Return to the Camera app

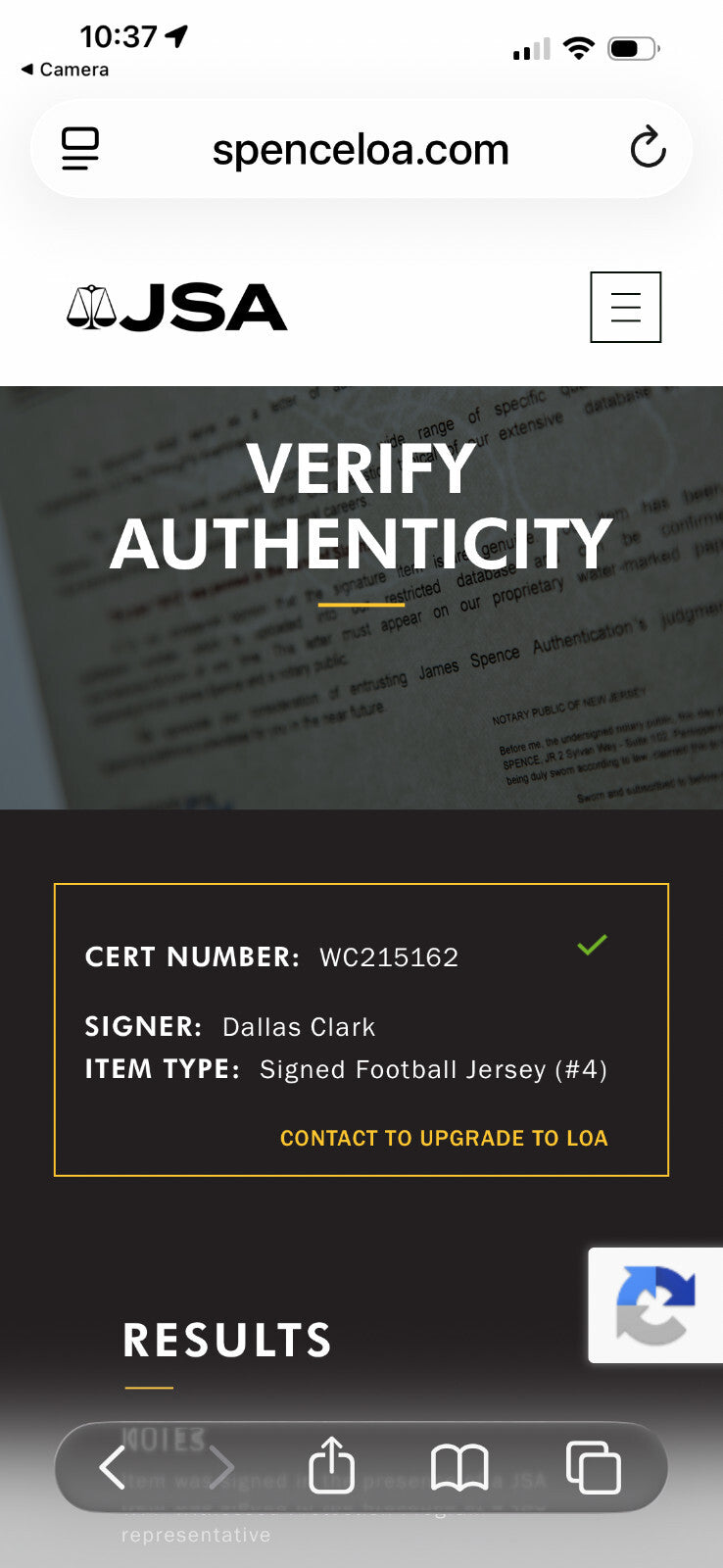tap(65, 70)
